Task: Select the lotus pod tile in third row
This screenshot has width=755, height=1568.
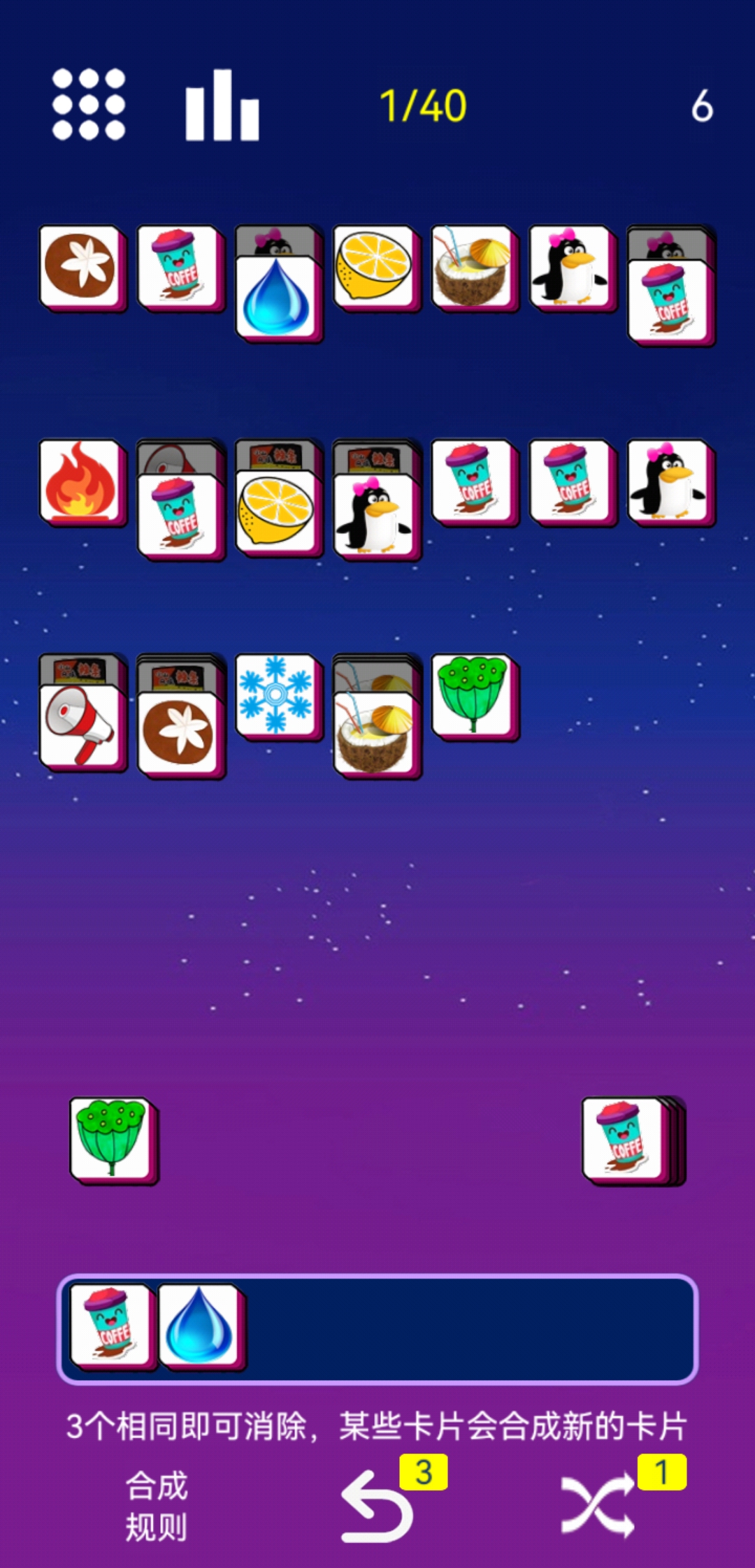Action: pos(472,695)
